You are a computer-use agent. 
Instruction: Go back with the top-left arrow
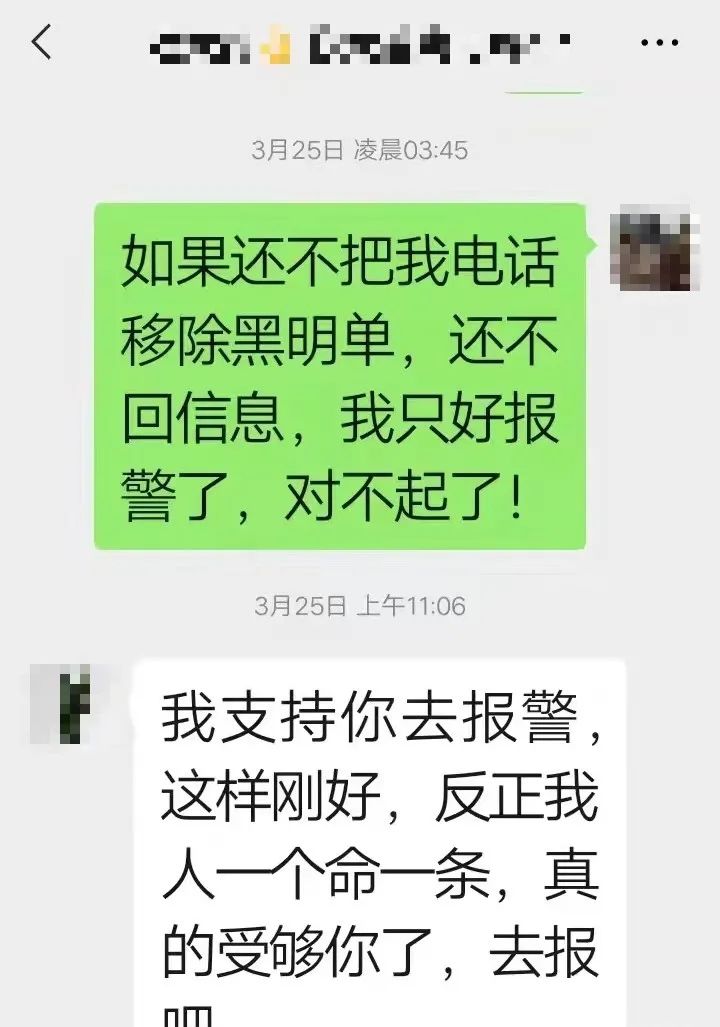(x=41, y=43)
